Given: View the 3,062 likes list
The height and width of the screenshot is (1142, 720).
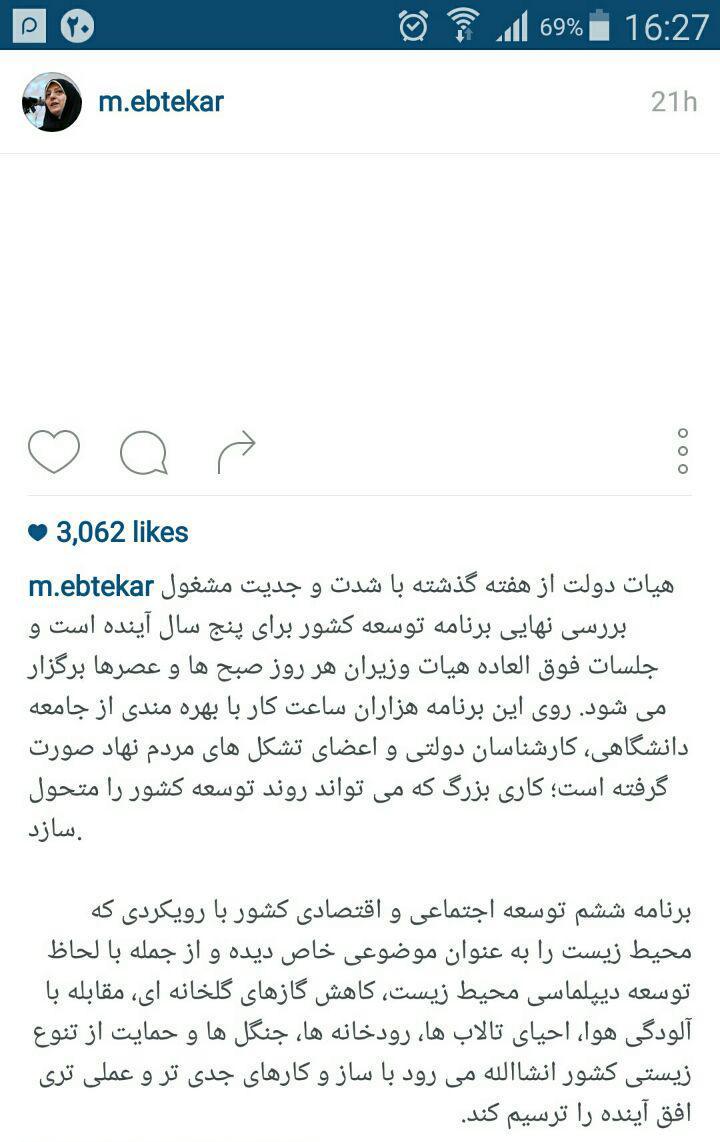Looking at the screenshot, I should [108, 532].
